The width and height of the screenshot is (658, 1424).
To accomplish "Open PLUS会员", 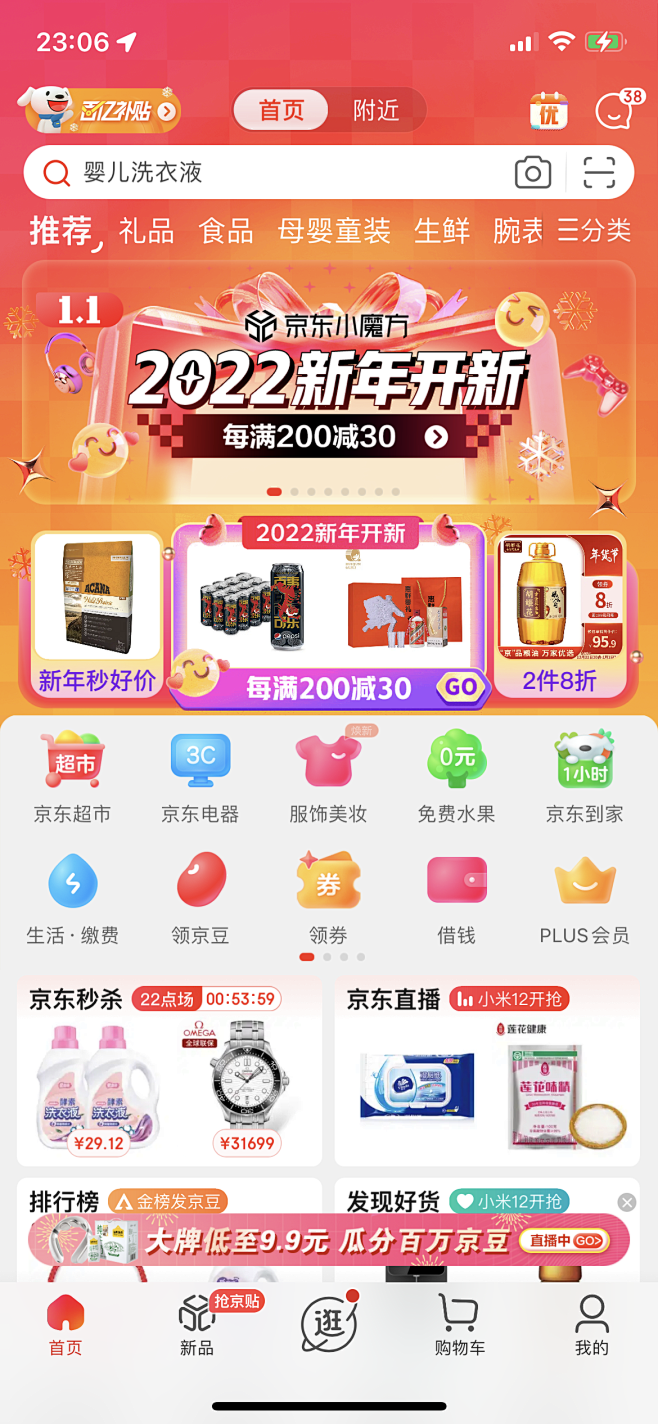I will tap(584, 898).
